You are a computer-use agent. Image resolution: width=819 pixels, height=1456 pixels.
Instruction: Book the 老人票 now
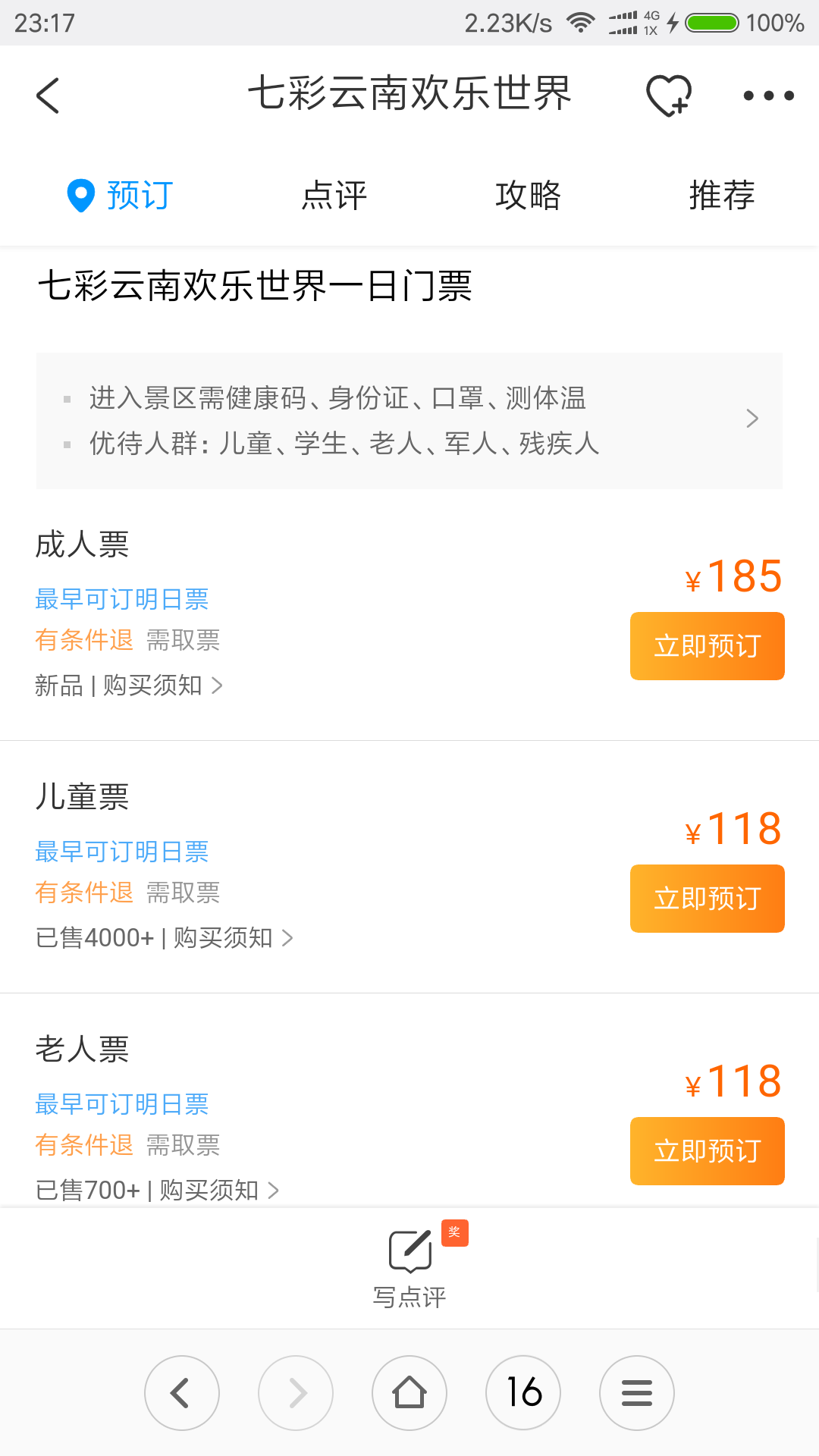(x=708, y=1151)
